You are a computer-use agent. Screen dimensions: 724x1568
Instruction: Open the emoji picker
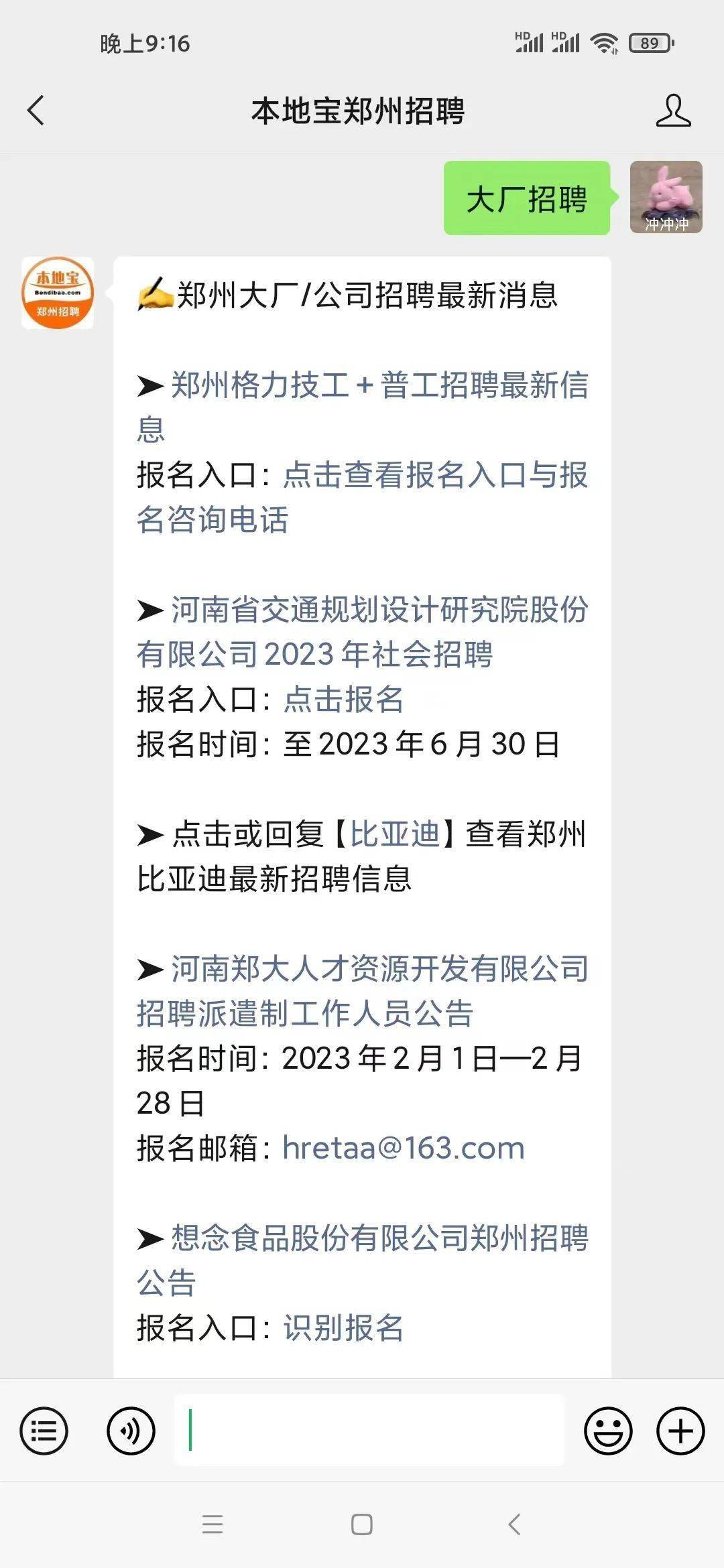pyautogui.click(x=608, y=1431)
